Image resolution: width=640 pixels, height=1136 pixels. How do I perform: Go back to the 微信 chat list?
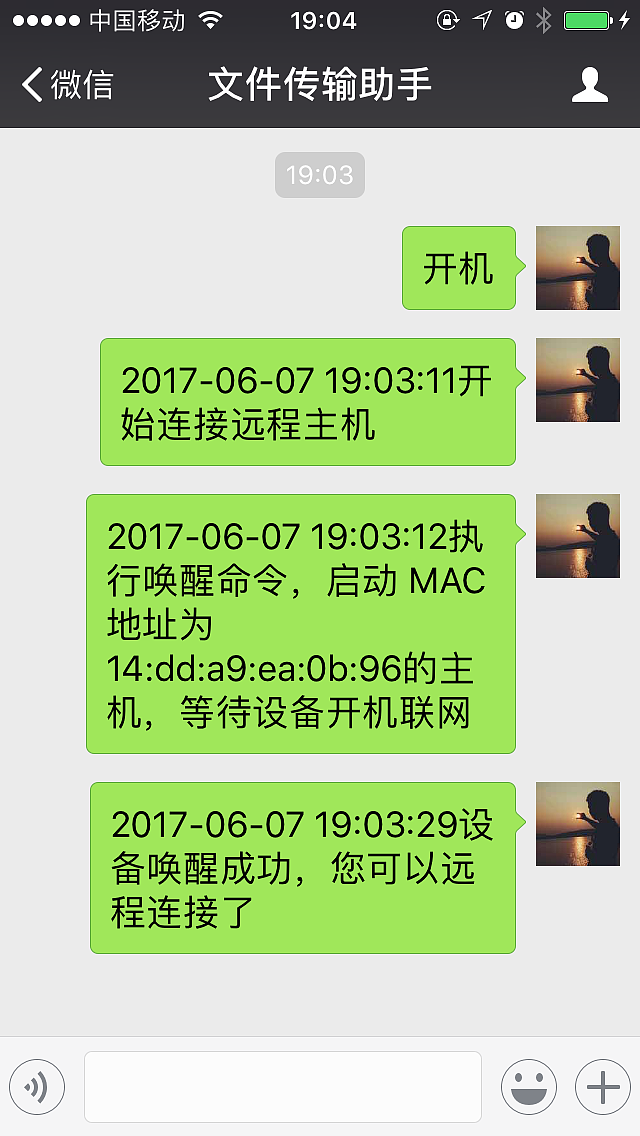point(67,85)
